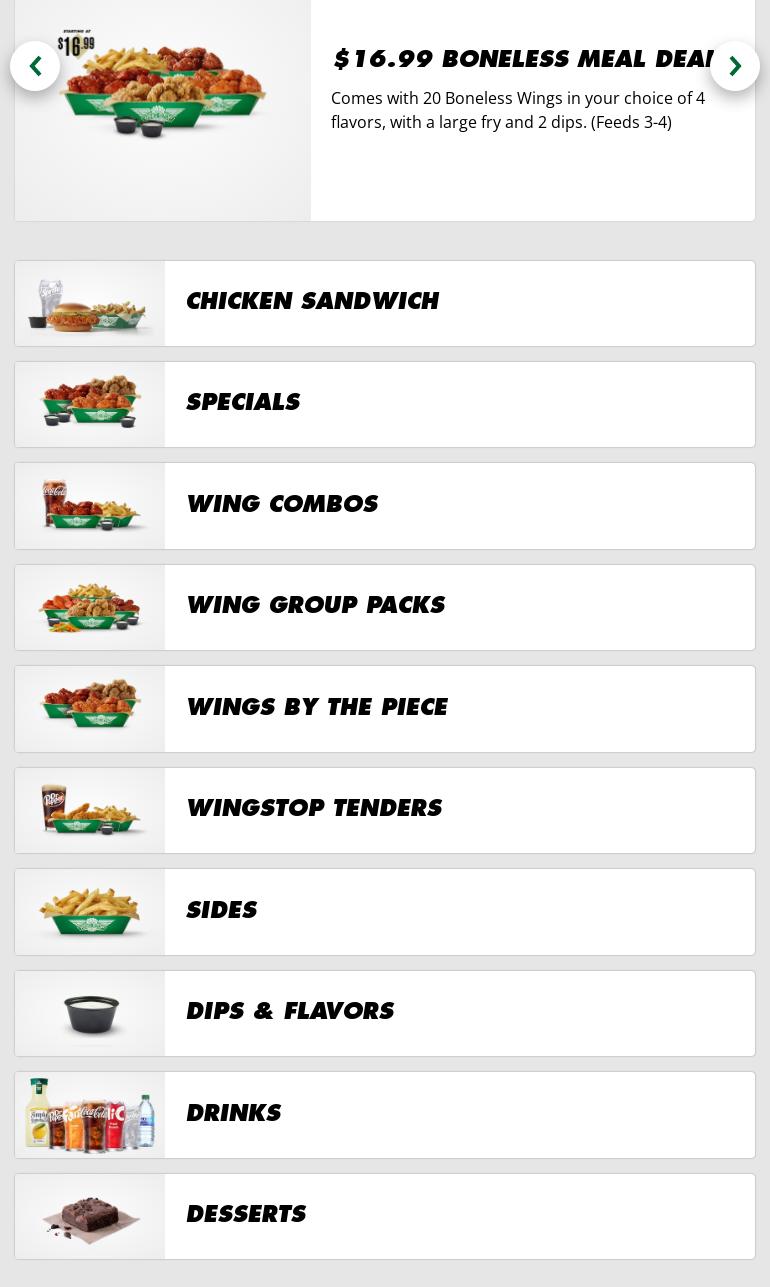Open Dips & Flavors
The height and width of the screenshot is (1287, 770).
click(385, 1013)
